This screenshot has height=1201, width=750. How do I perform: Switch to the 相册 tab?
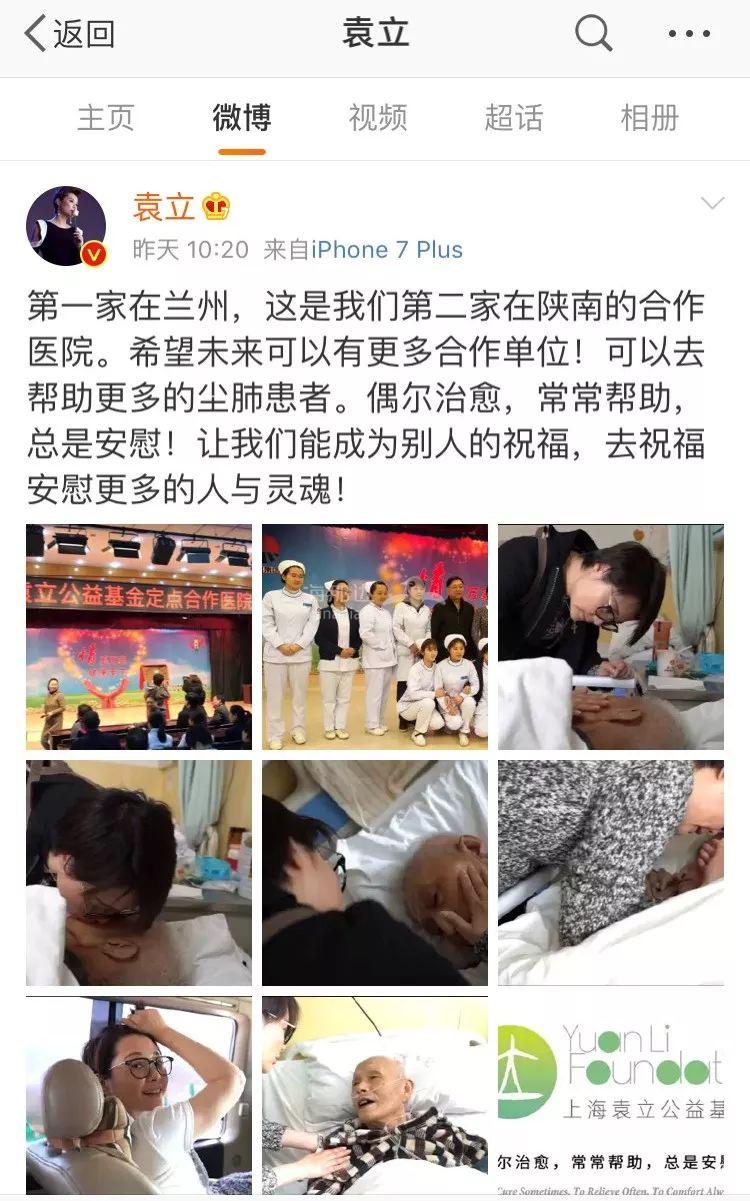pyautogui.click(x=649, y=118)
